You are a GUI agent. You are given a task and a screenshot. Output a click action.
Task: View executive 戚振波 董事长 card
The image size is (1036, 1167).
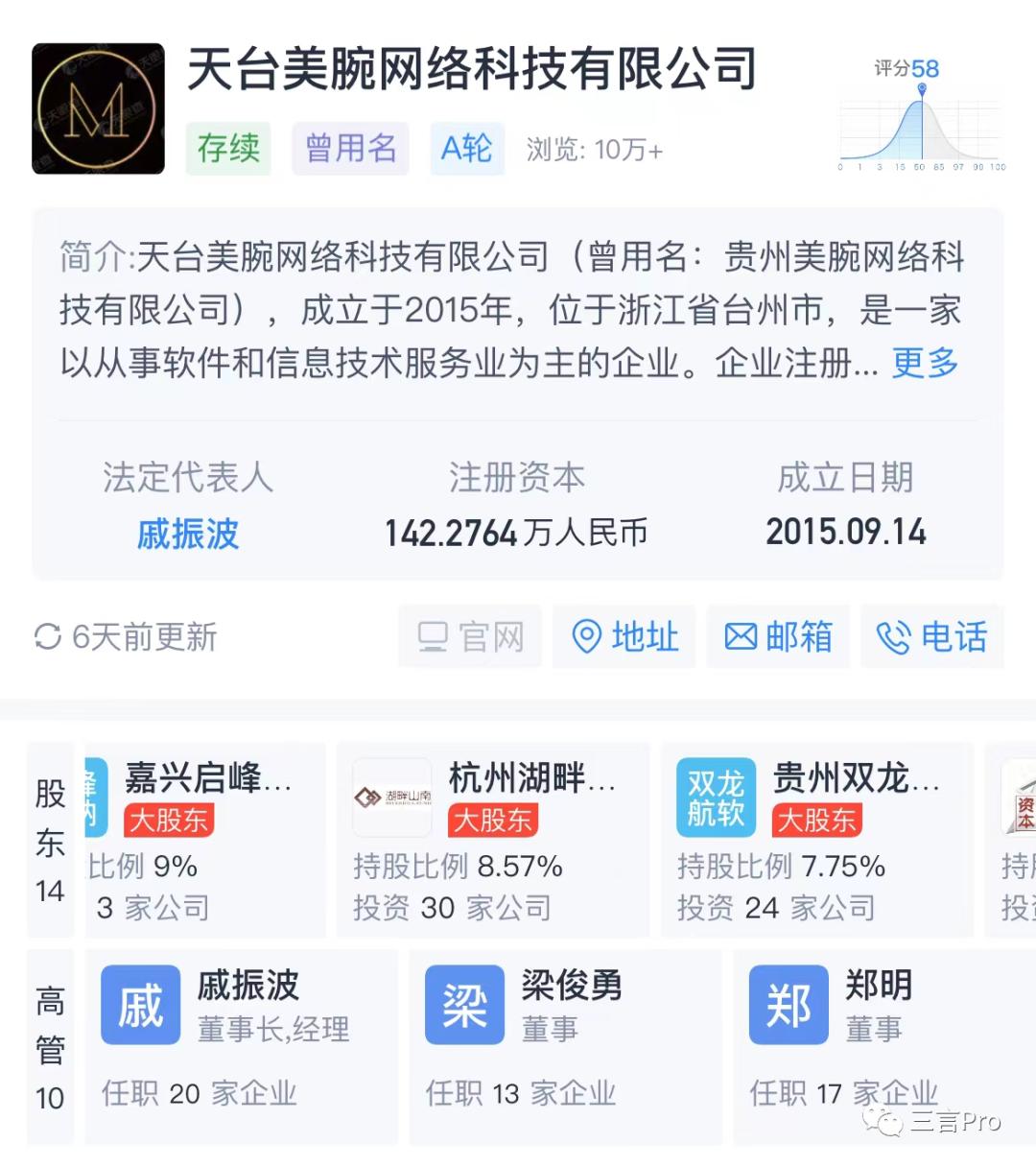click(x=241, y=1046)
